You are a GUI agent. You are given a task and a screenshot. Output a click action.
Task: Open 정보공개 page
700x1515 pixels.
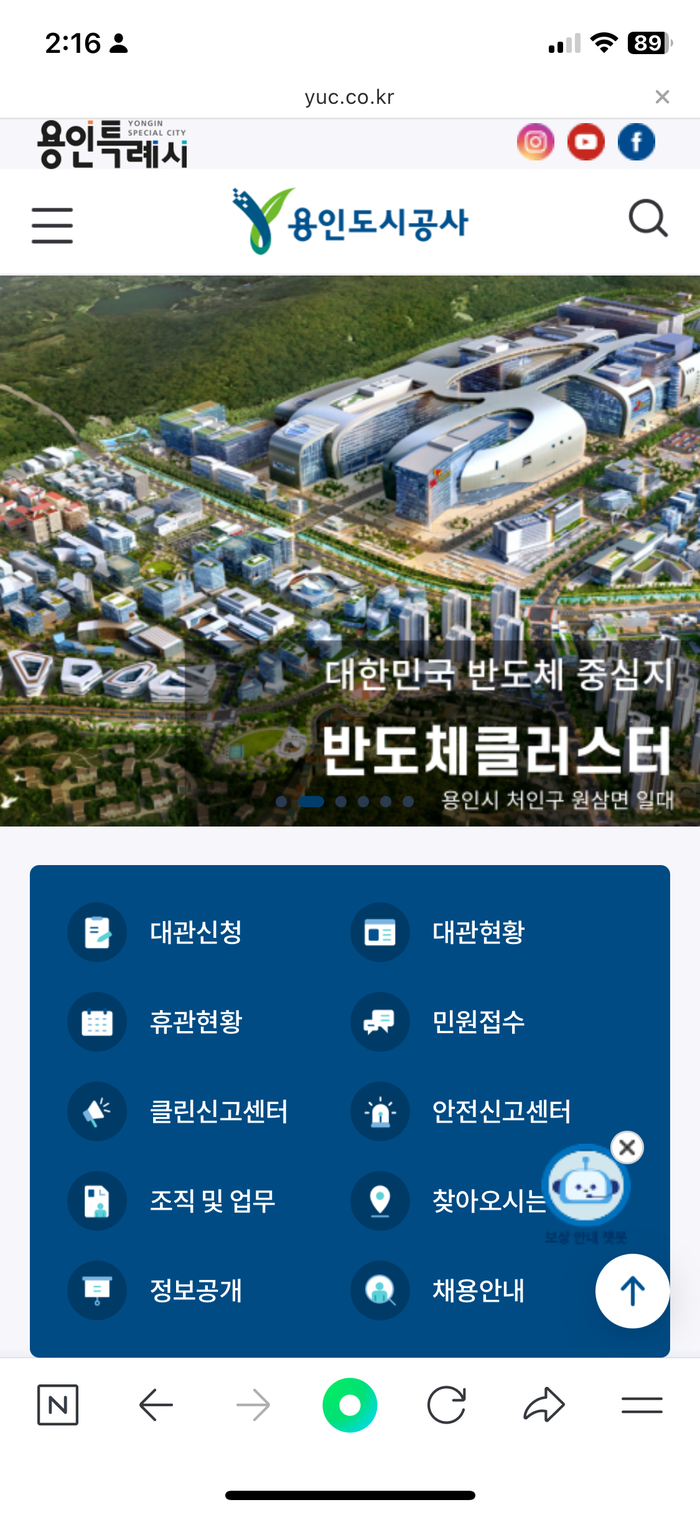[x=195, y=1291]
